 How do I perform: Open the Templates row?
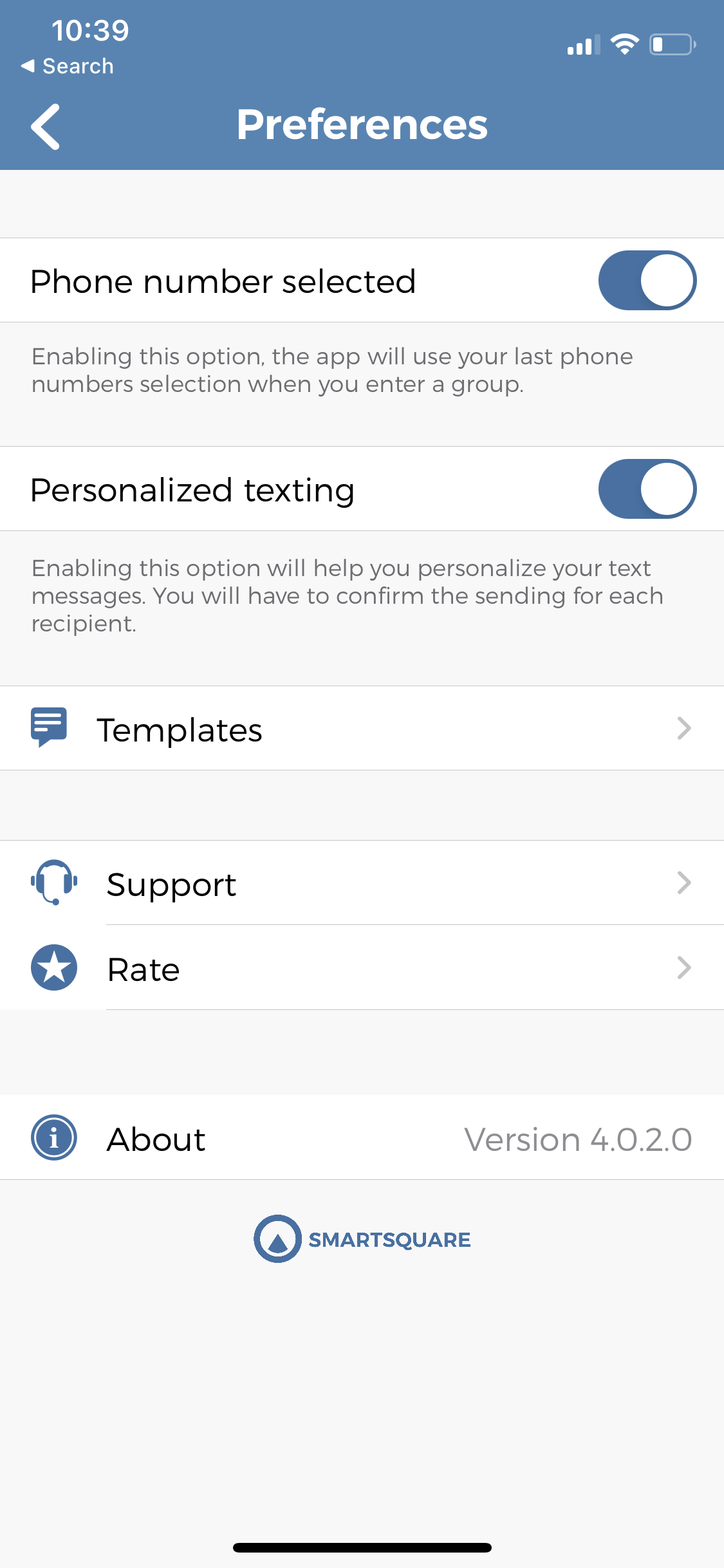point(362,729)
